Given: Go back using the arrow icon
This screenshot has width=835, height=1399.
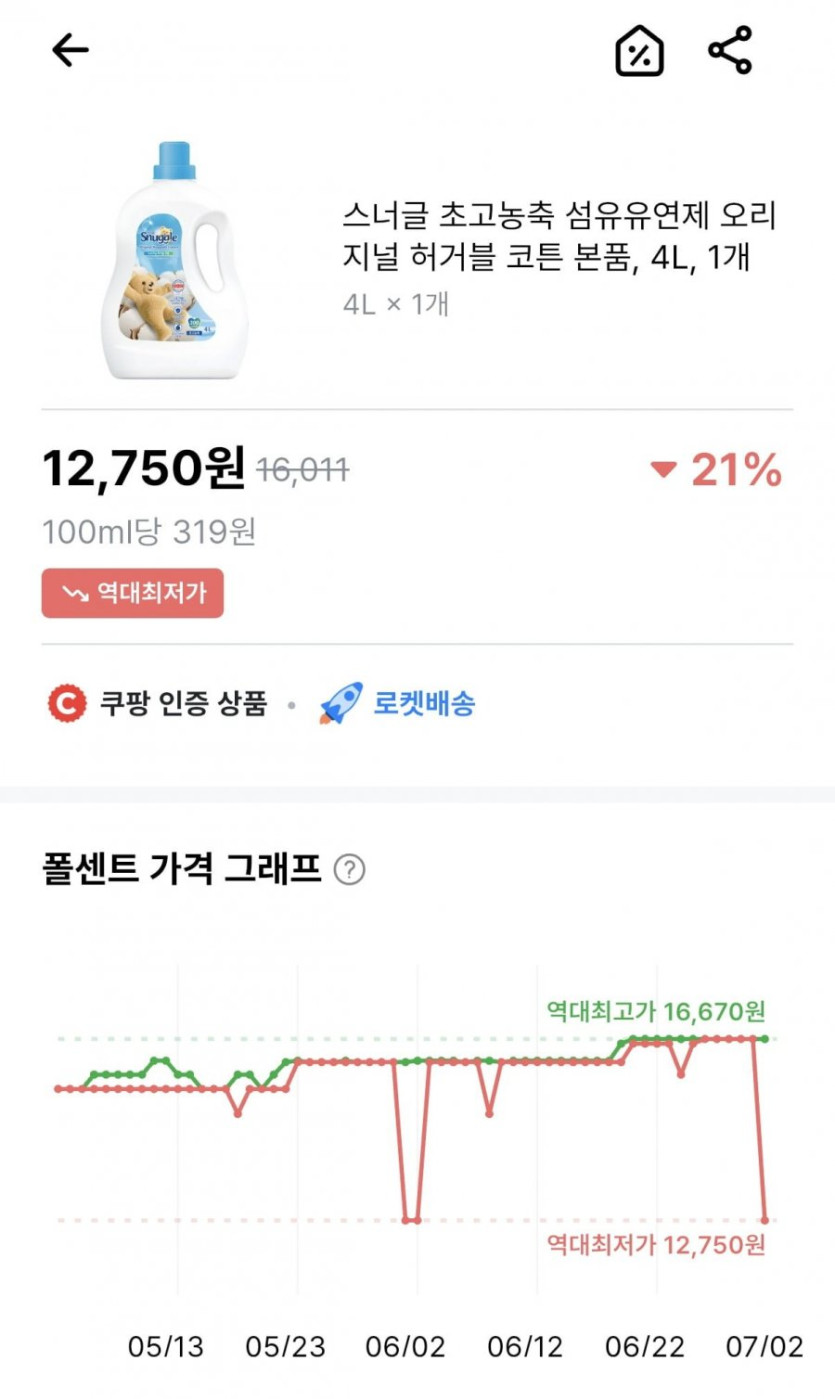Looking at the screenshot, I should point(70,50).
